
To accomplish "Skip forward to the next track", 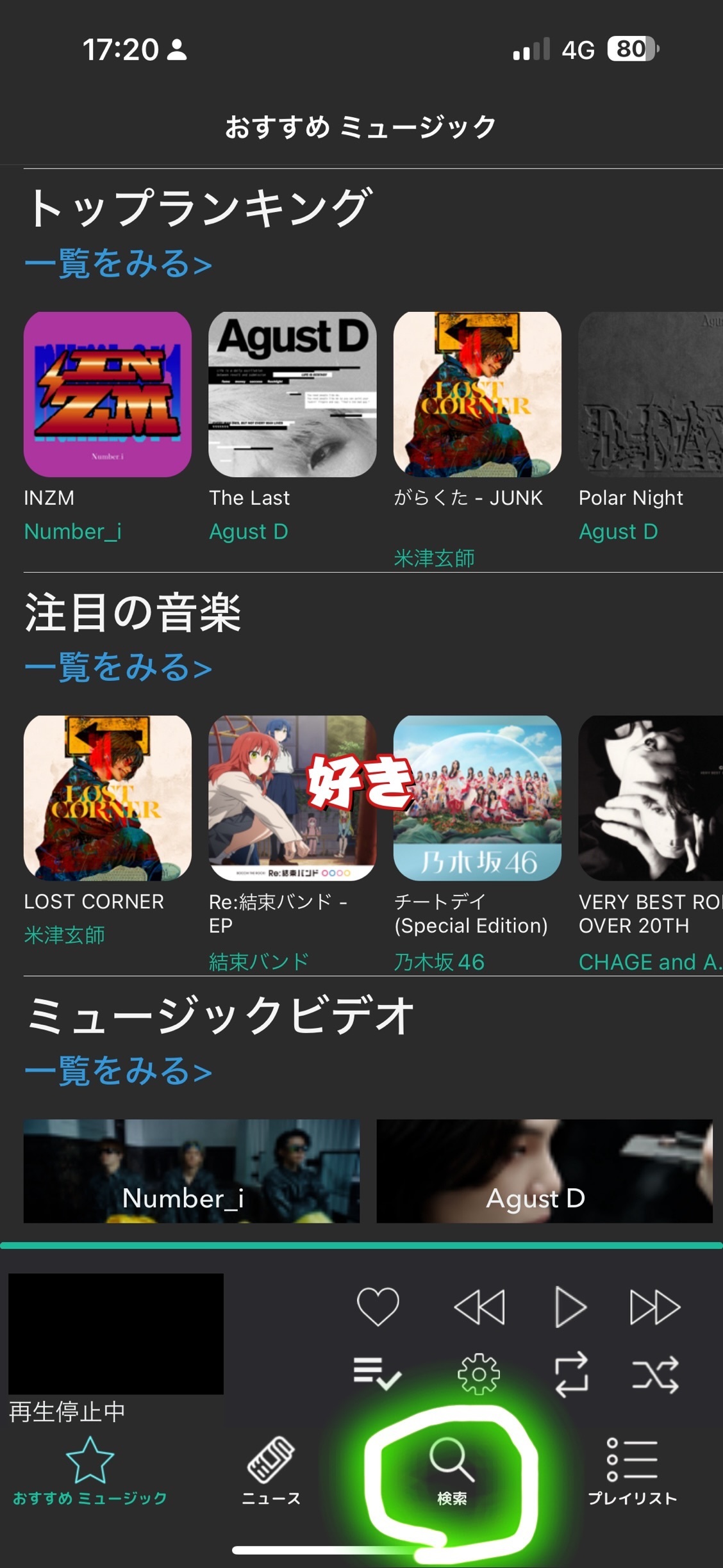I will click(x=655, y=1307).
